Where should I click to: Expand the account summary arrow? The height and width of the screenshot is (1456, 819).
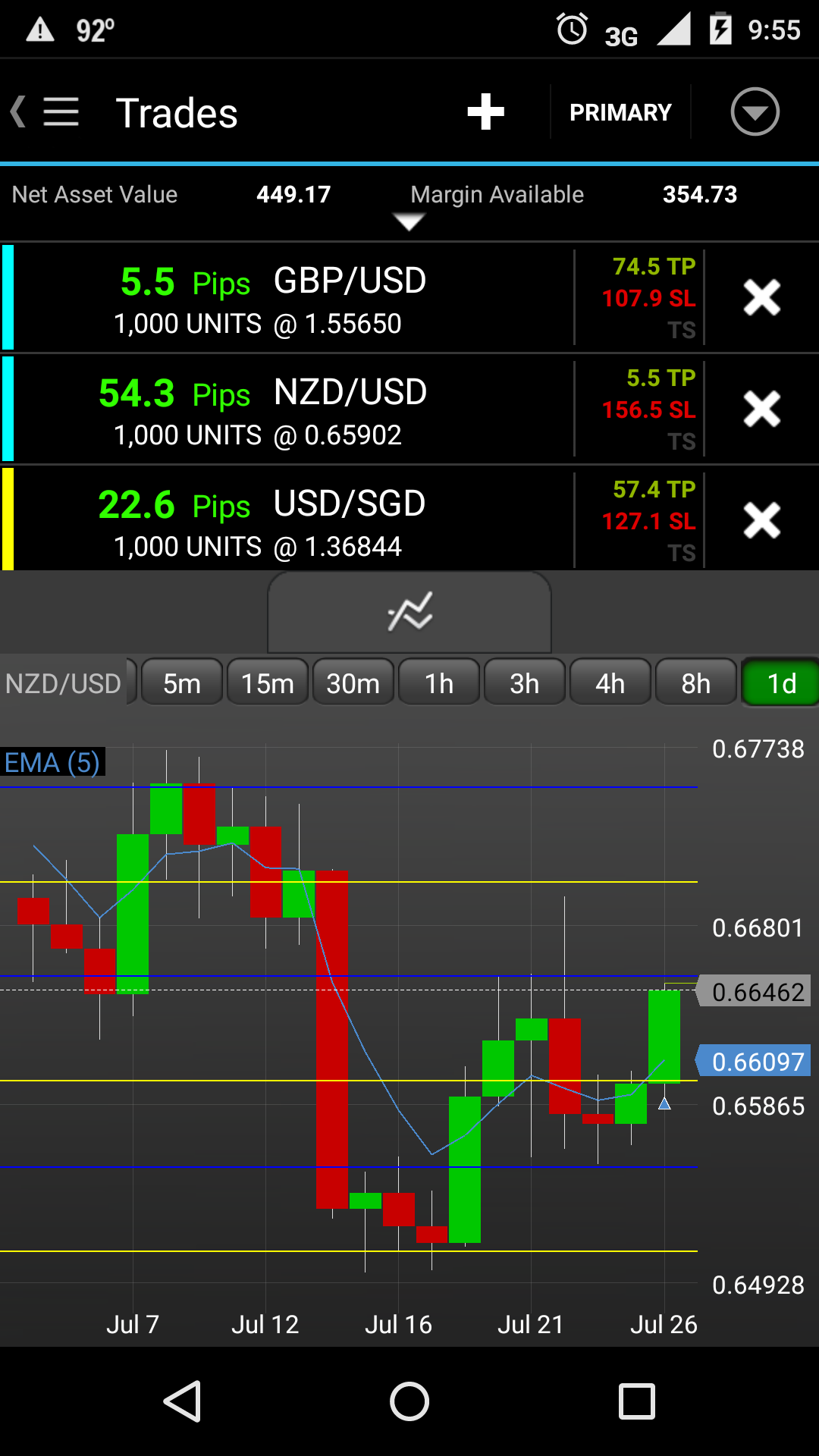click(x=409, y=221)
